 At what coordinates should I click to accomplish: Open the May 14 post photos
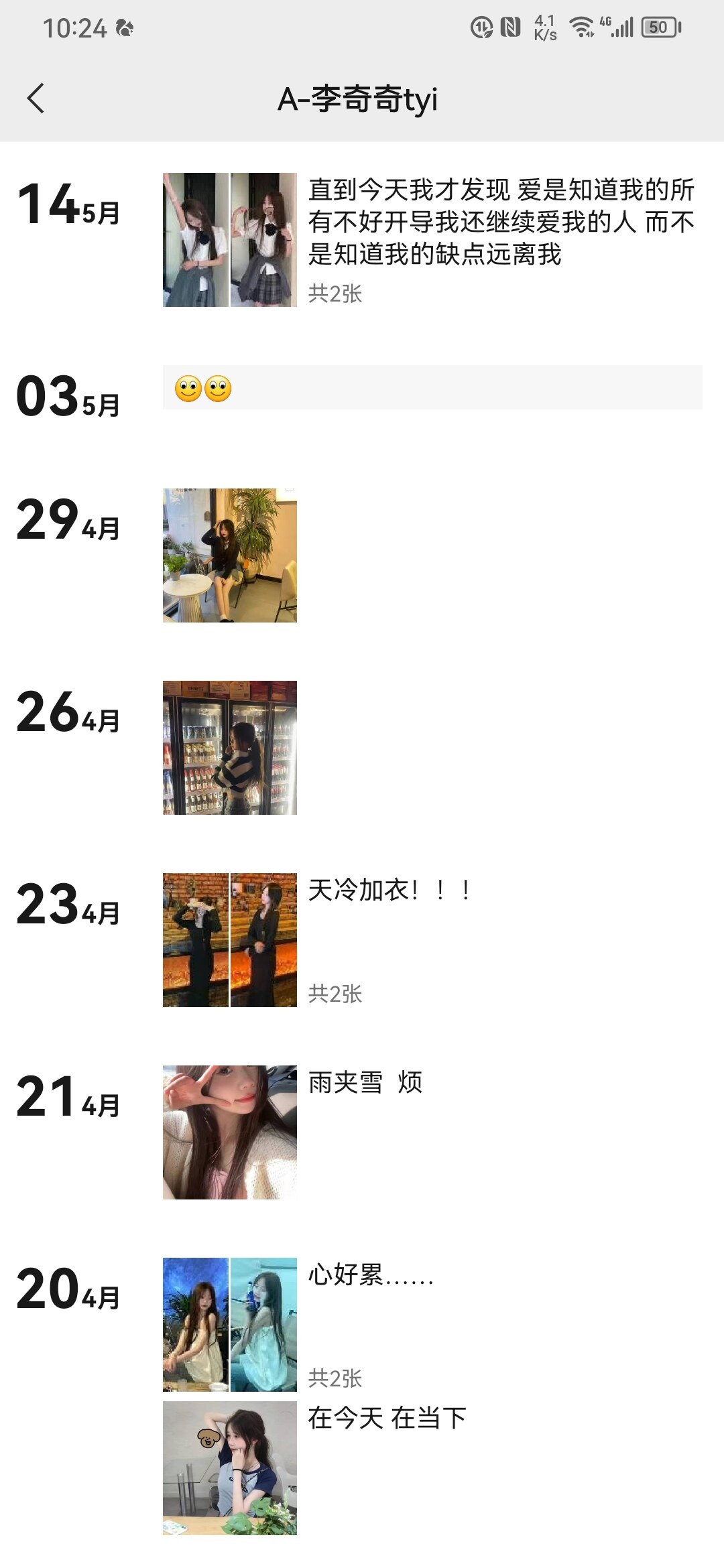click(229, 240)
